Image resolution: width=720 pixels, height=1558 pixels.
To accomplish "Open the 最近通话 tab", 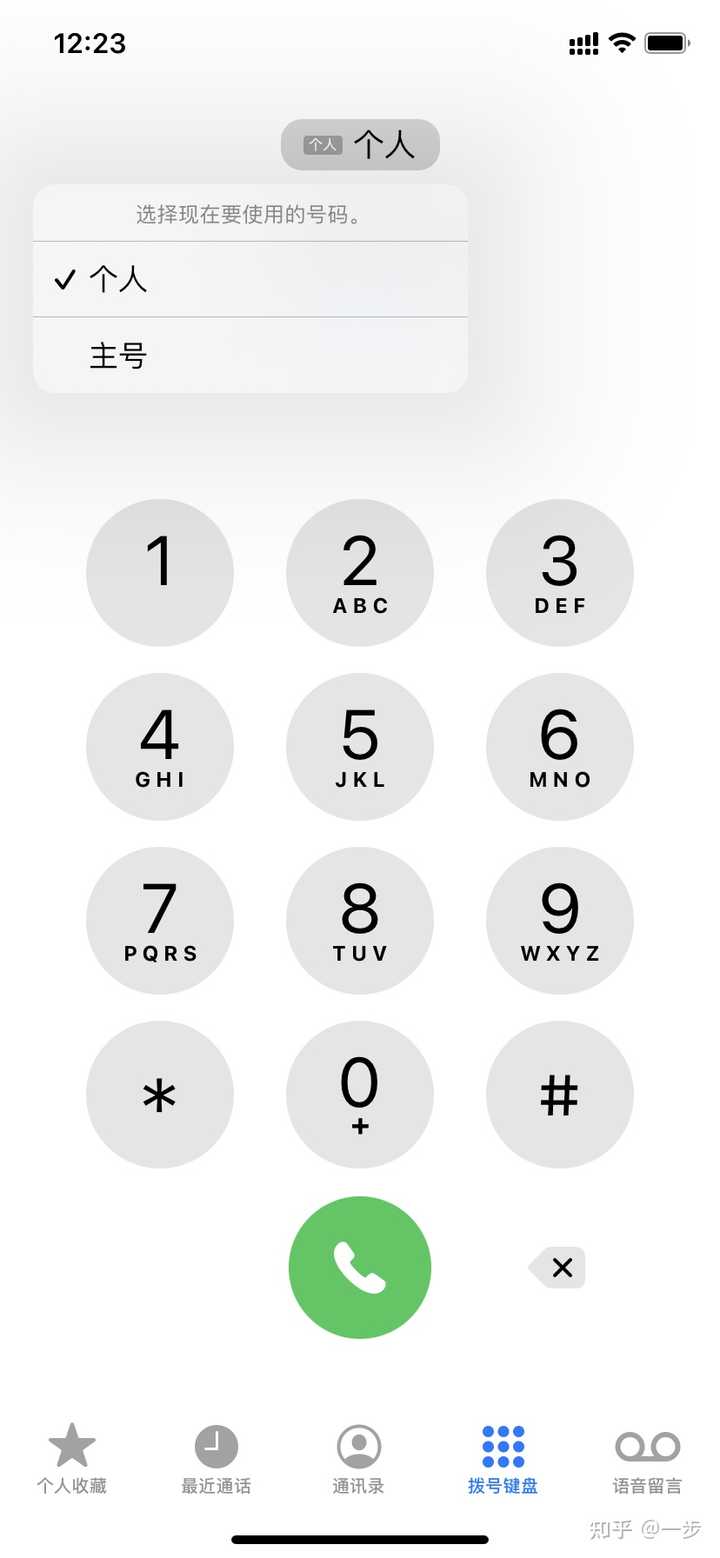I will click(216, 1459).
